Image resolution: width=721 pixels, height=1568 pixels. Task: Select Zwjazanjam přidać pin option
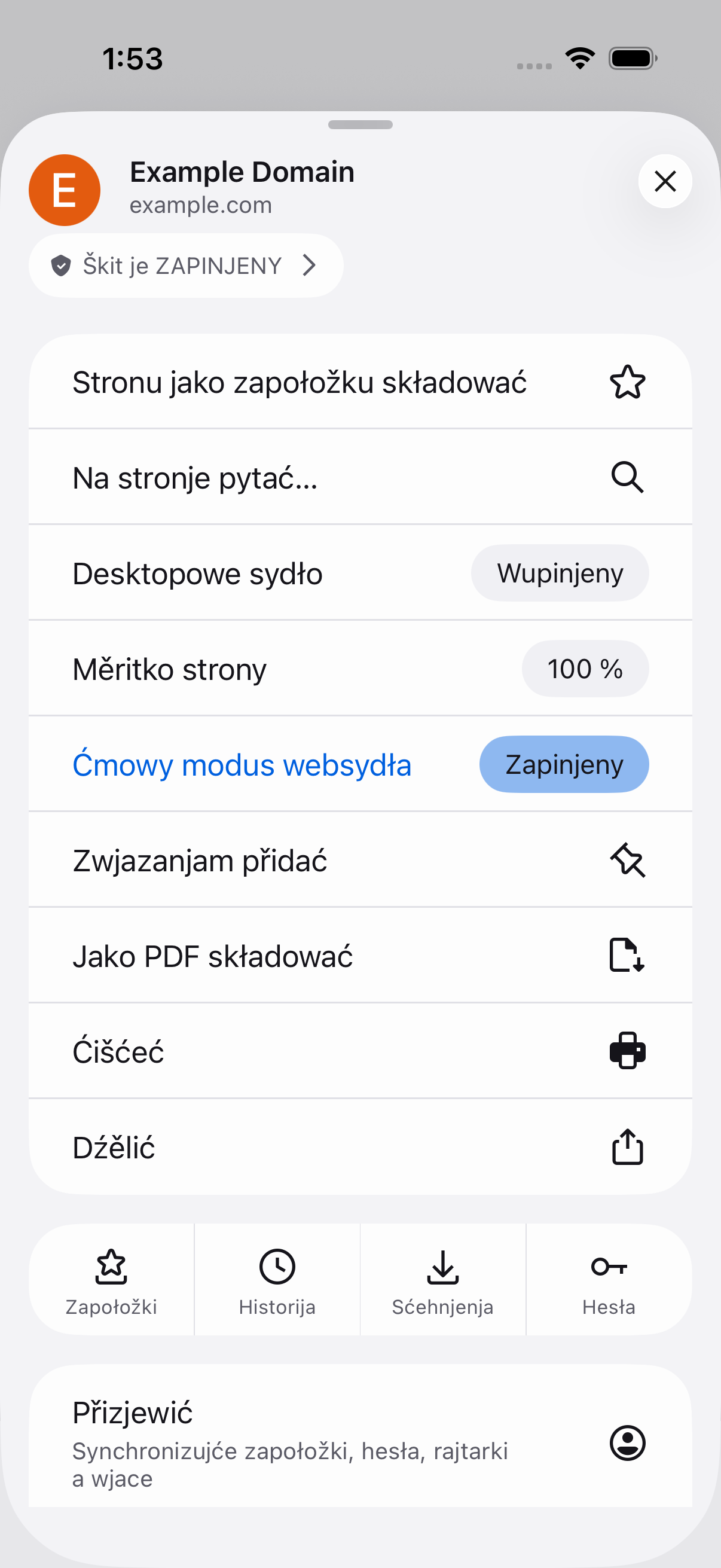pos(360,860)
